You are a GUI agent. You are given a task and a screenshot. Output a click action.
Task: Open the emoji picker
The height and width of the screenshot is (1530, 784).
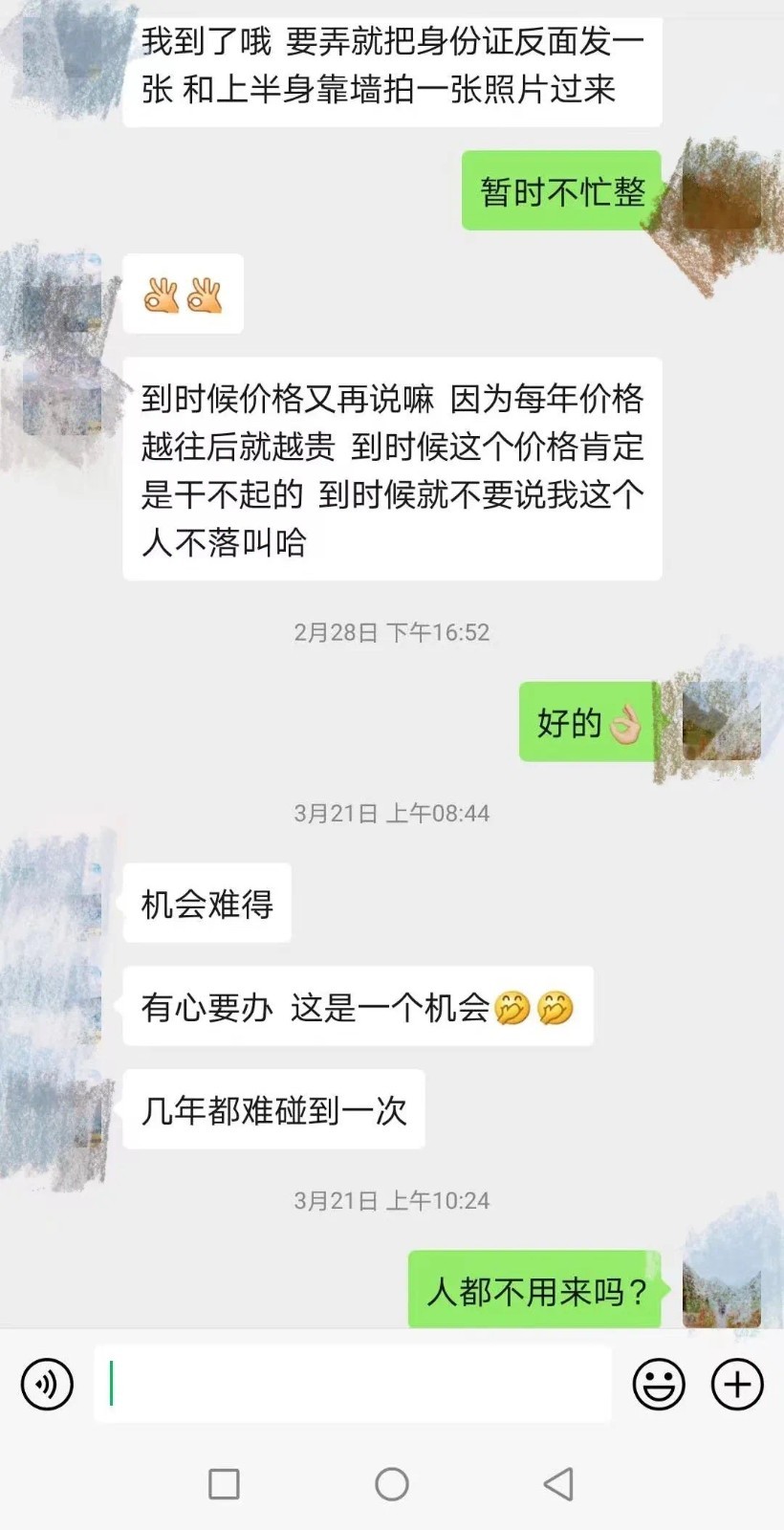[659, 1384]
